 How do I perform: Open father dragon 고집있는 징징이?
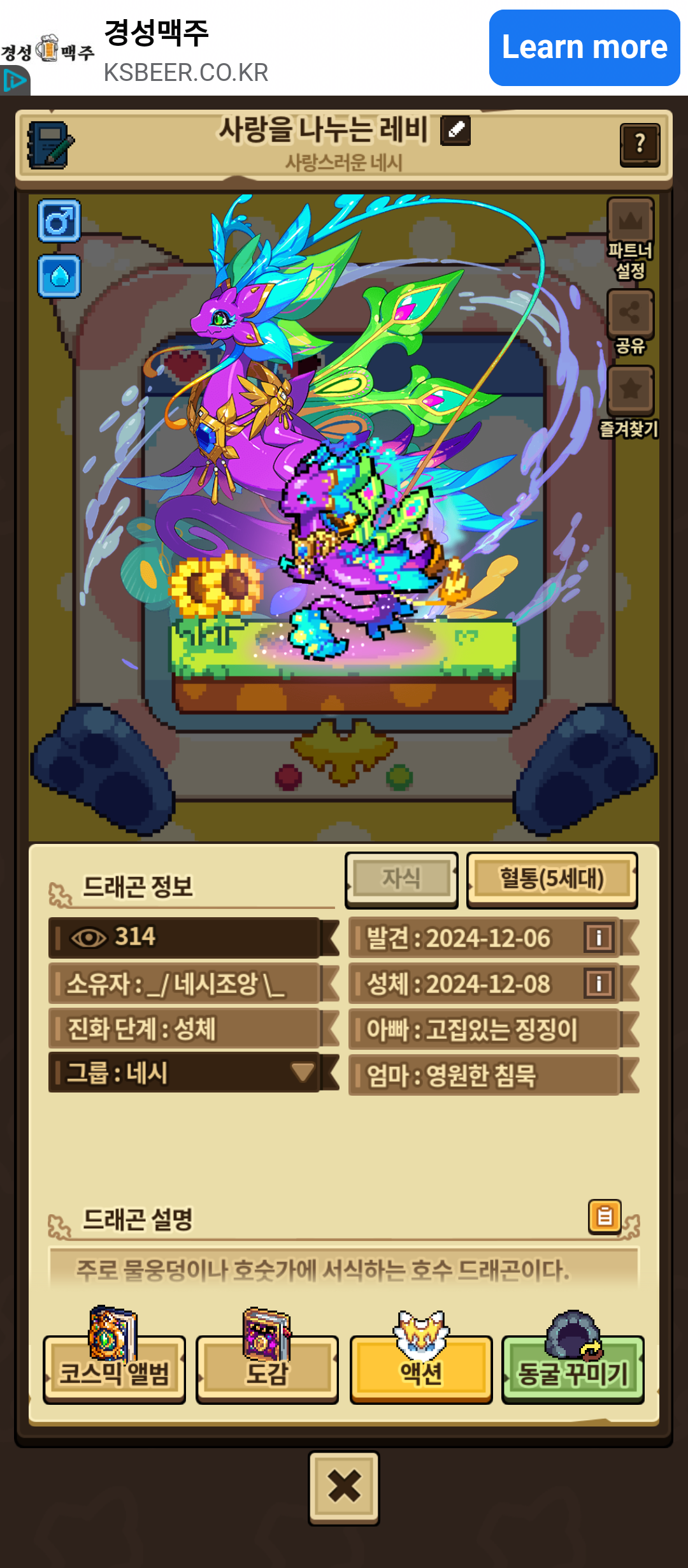(484, 1029)
